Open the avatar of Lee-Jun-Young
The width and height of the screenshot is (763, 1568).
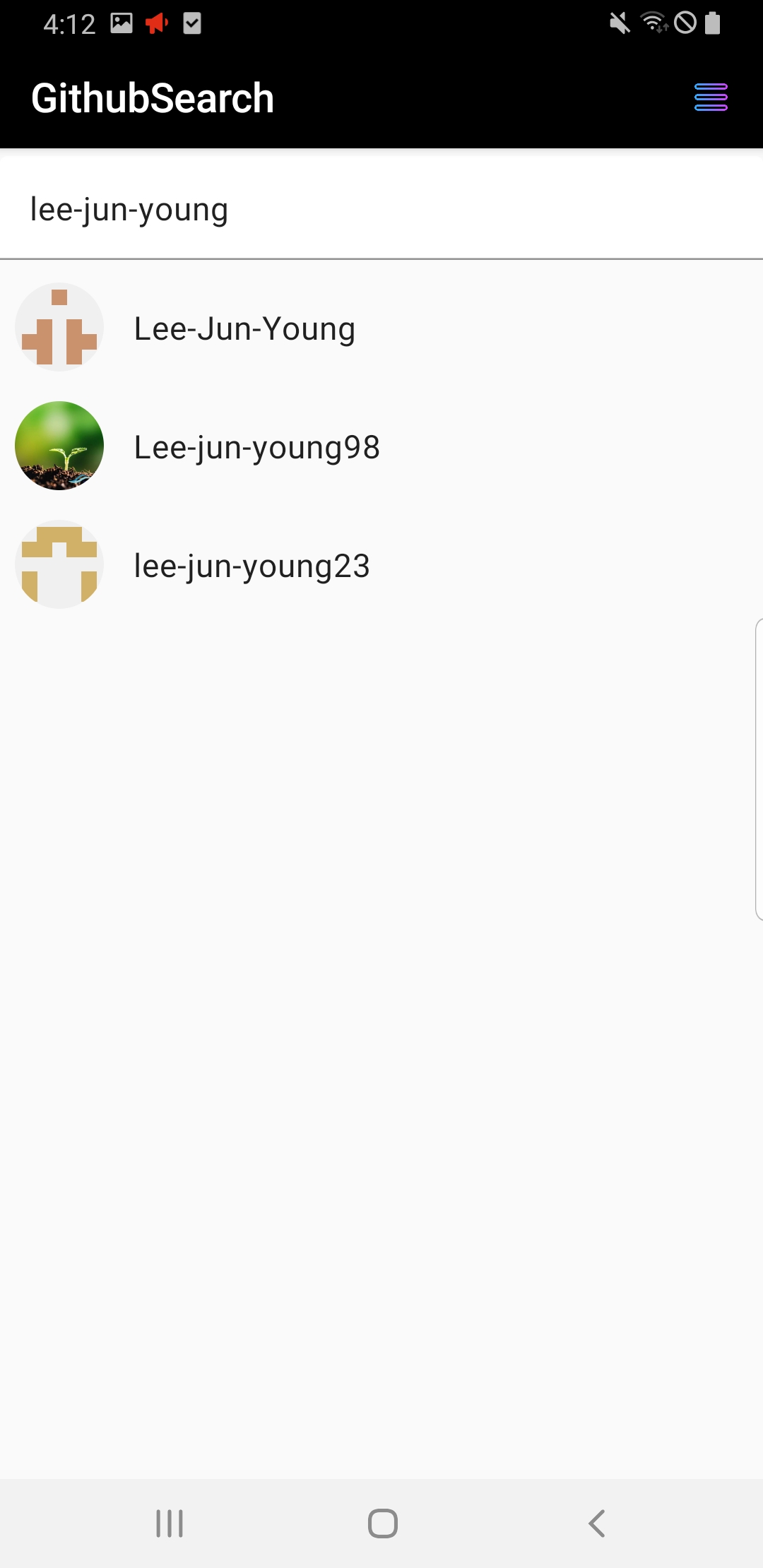point(59,326)
